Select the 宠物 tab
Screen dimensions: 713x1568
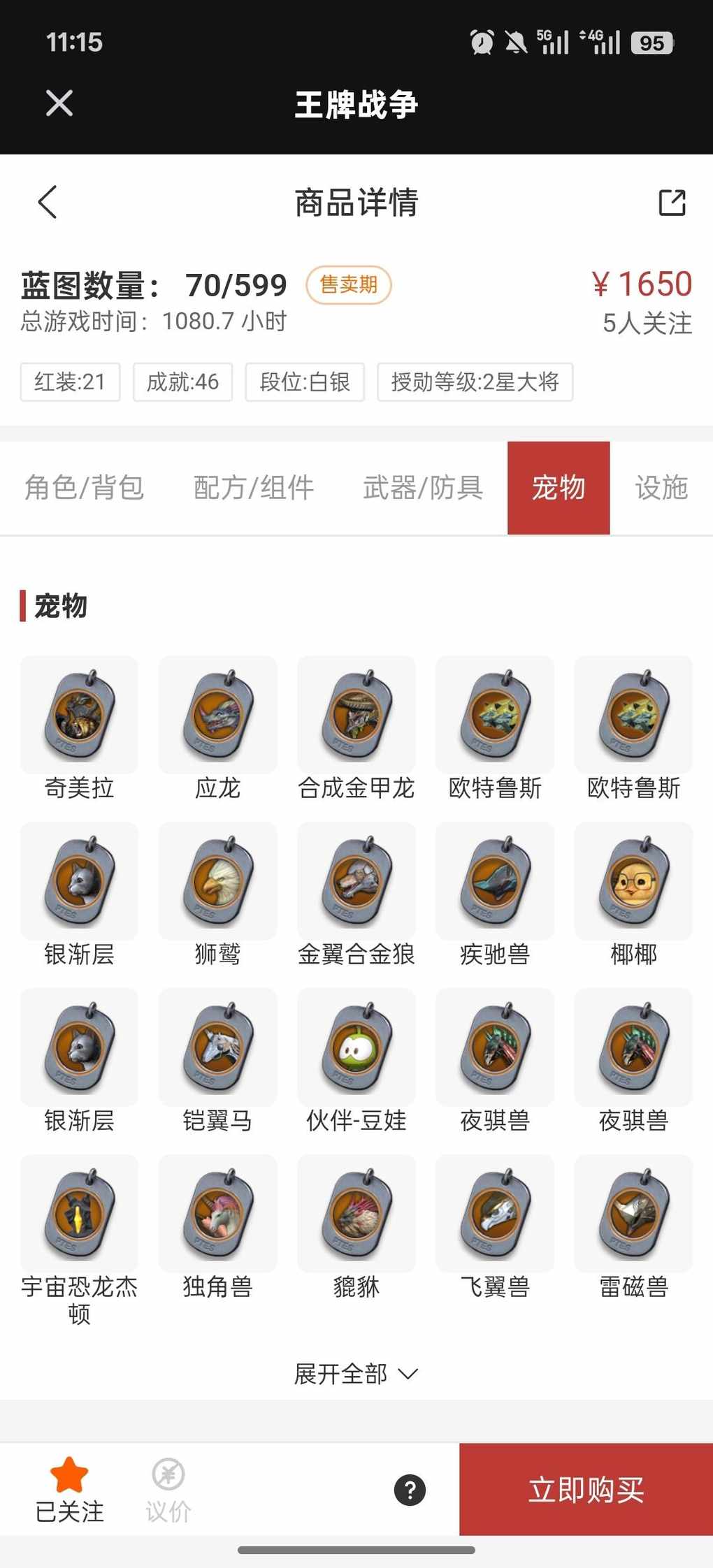(559, 488)
